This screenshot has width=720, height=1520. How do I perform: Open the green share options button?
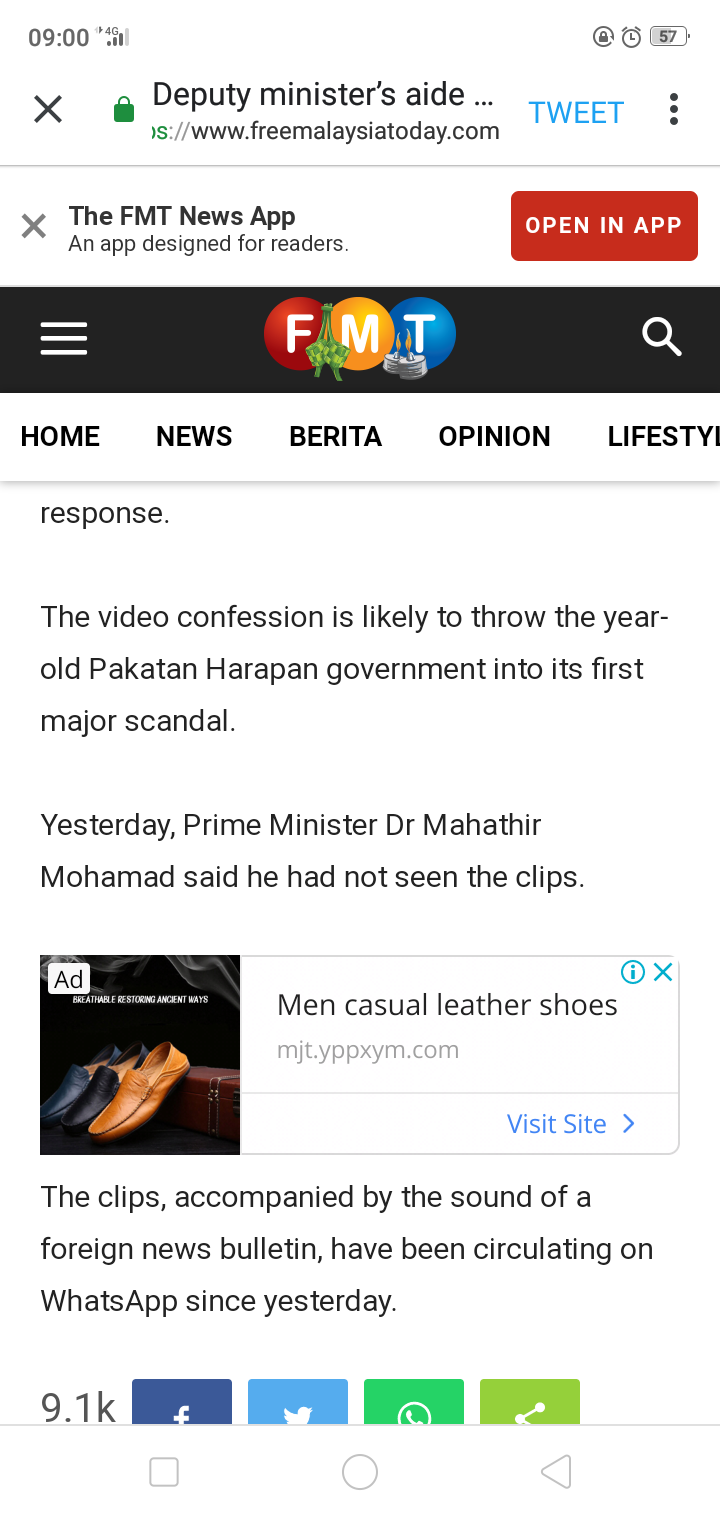tap(530, 1404)
